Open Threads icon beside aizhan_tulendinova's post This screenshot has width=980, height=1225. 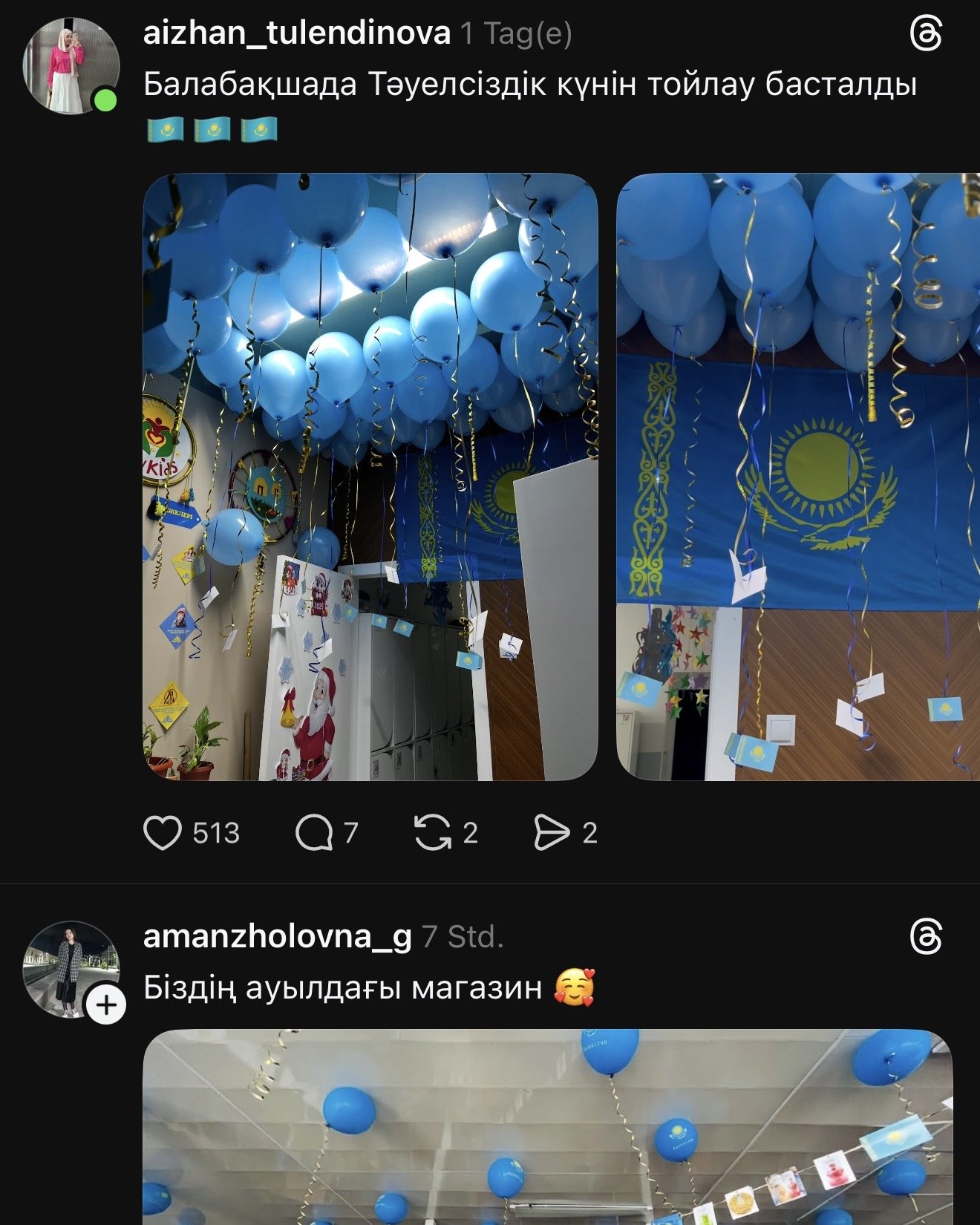point(926,34)
